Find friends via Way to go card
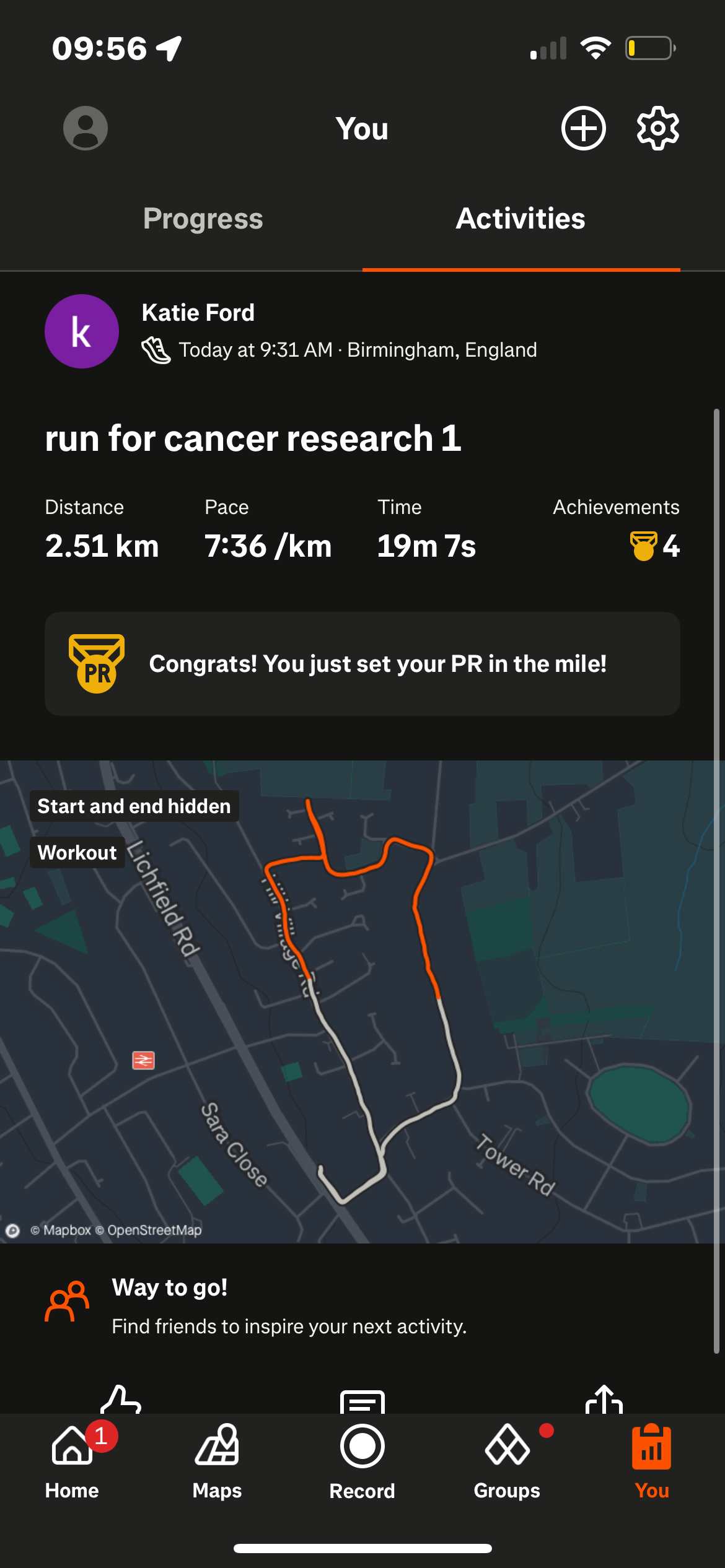725x1568 pixels. click(x=288, y=1306)
